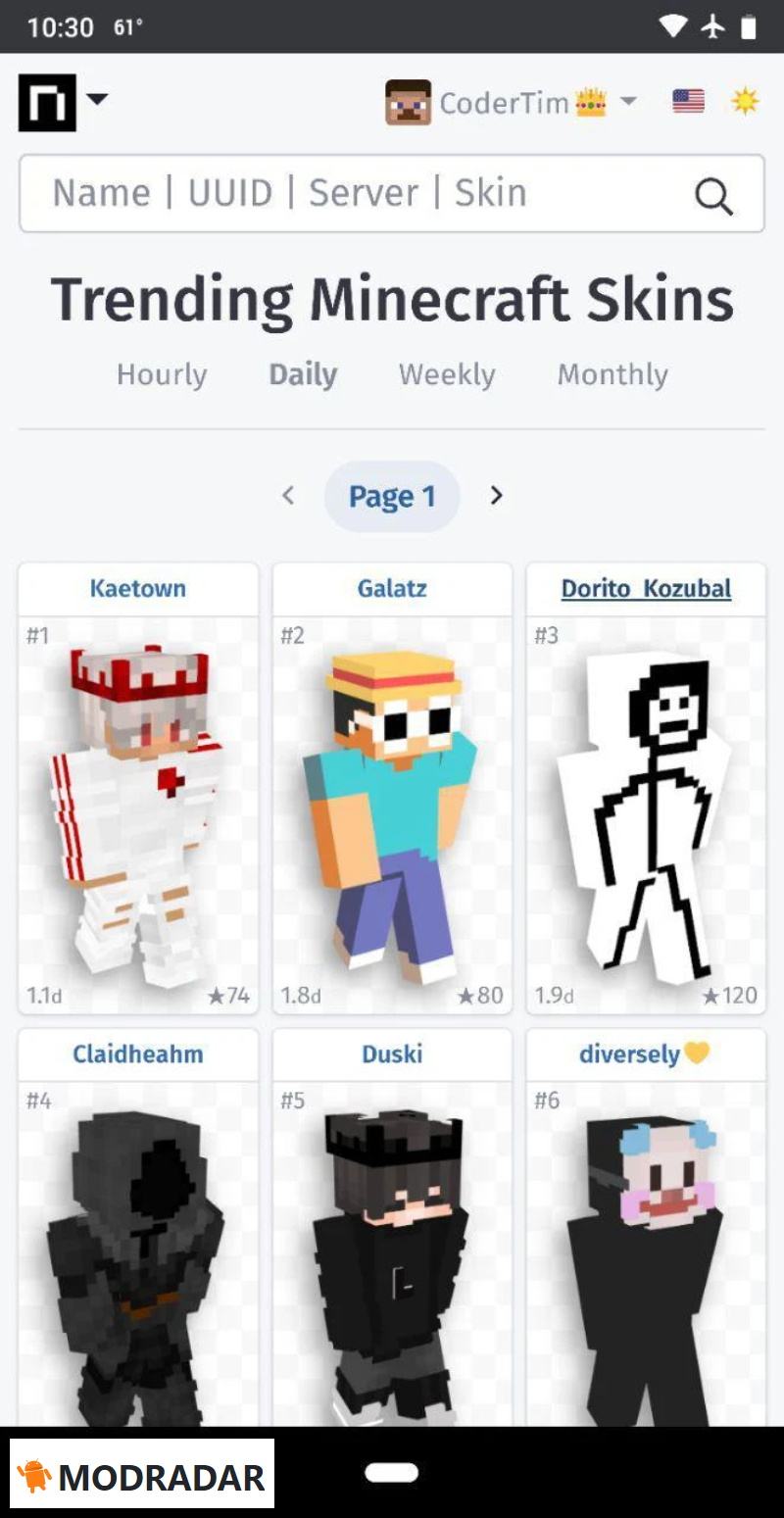Screen dimensions: 784x1518
Task: Open the CoderTim account menu
Action: 510,103
